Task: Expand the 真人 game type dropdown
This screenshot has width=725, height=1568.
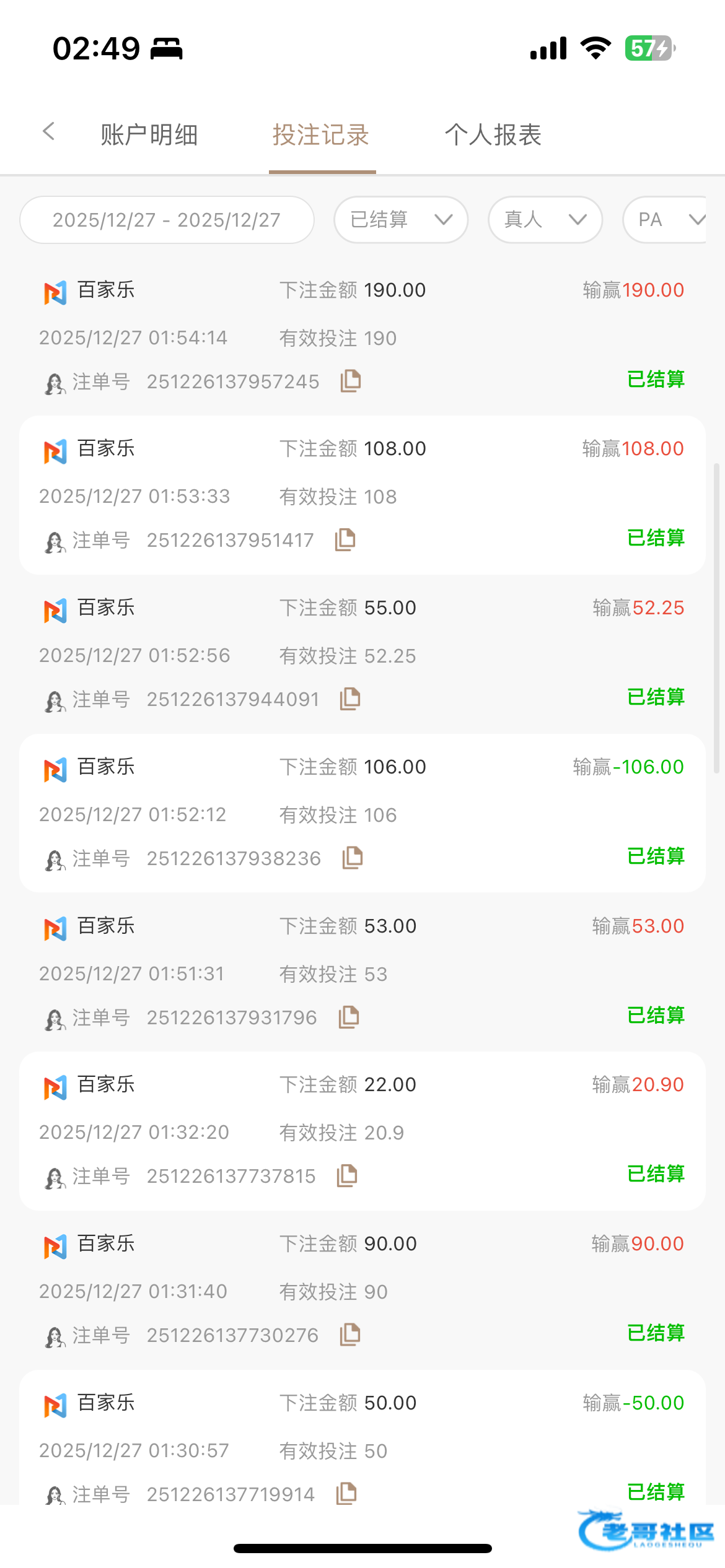Action: (x=545, y=220)
